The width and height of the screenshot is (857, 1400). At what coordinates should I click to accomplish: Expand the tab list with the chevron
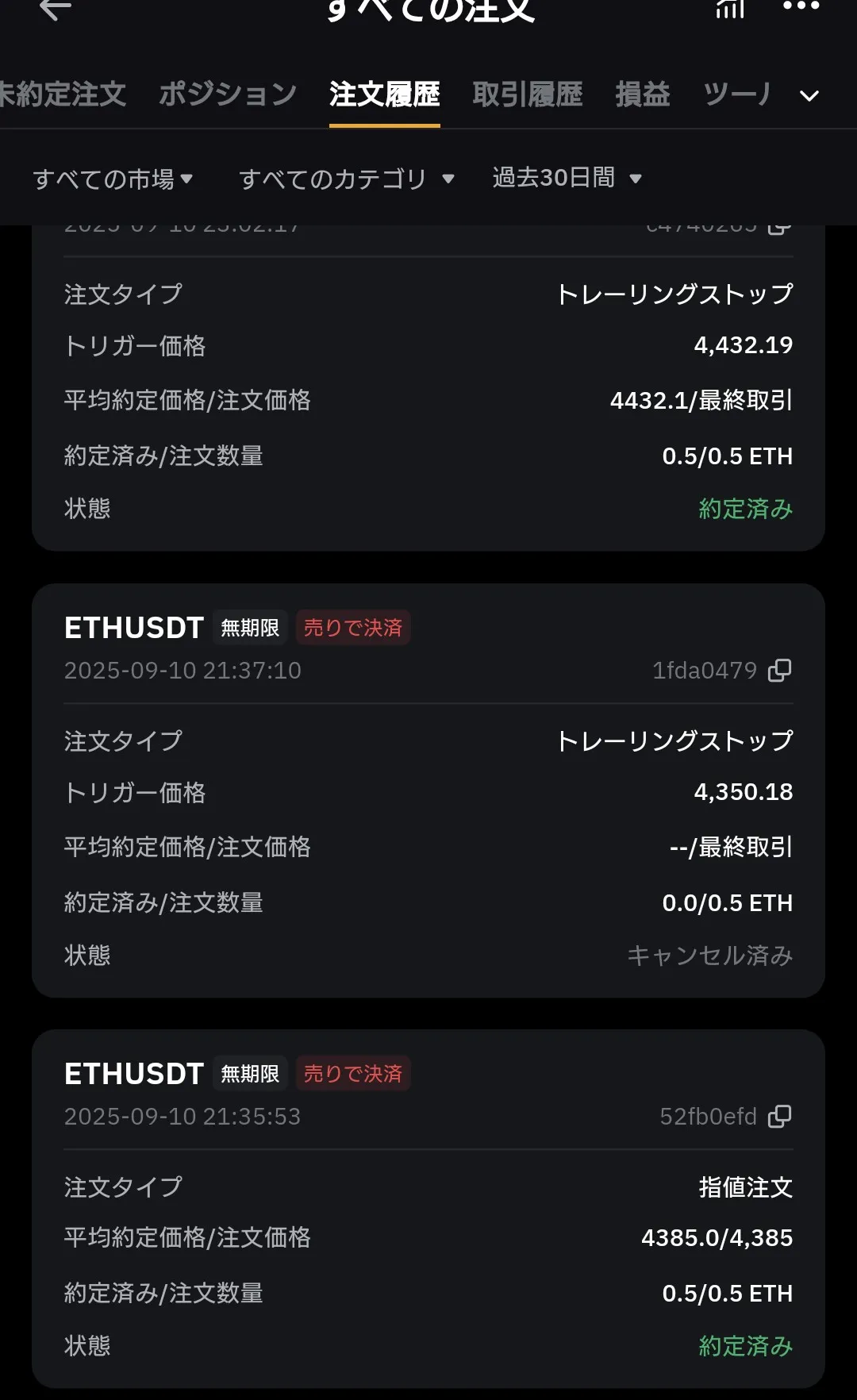coord(809,96)
